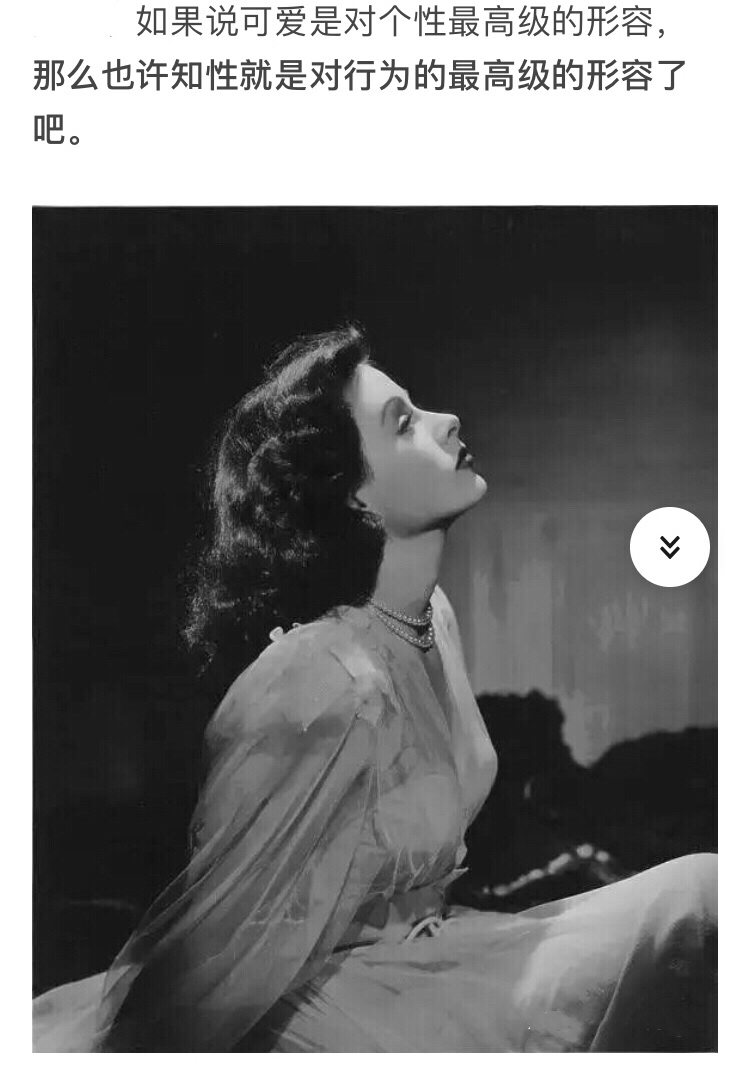Tap the double-chevron scroll down button
This screenshot has width=750, height=1068.
coord(670,547)
